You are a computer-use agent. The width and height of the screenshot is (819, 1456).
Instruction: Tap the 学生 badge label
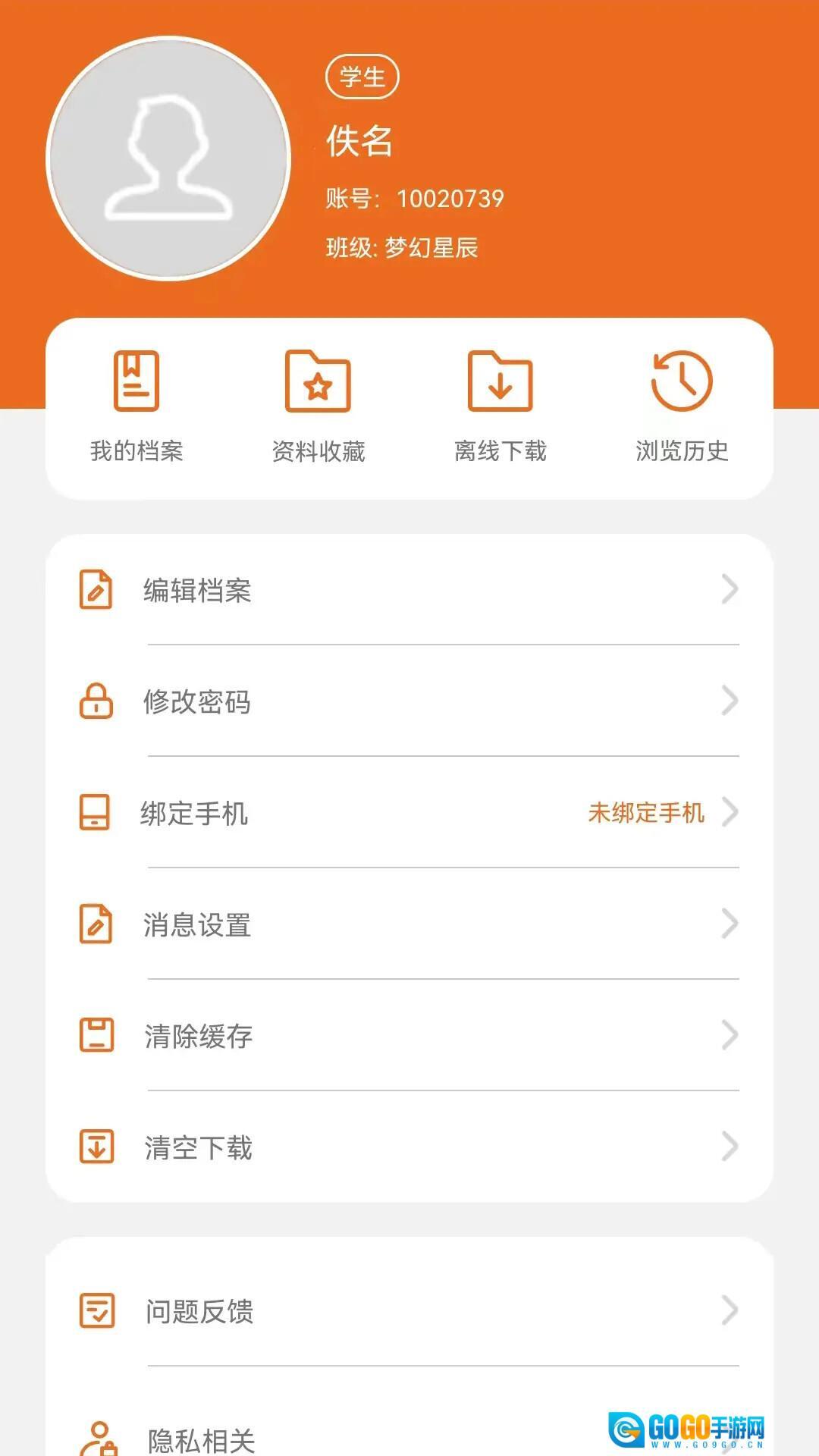pyautogui.click(x=362, y=75)
